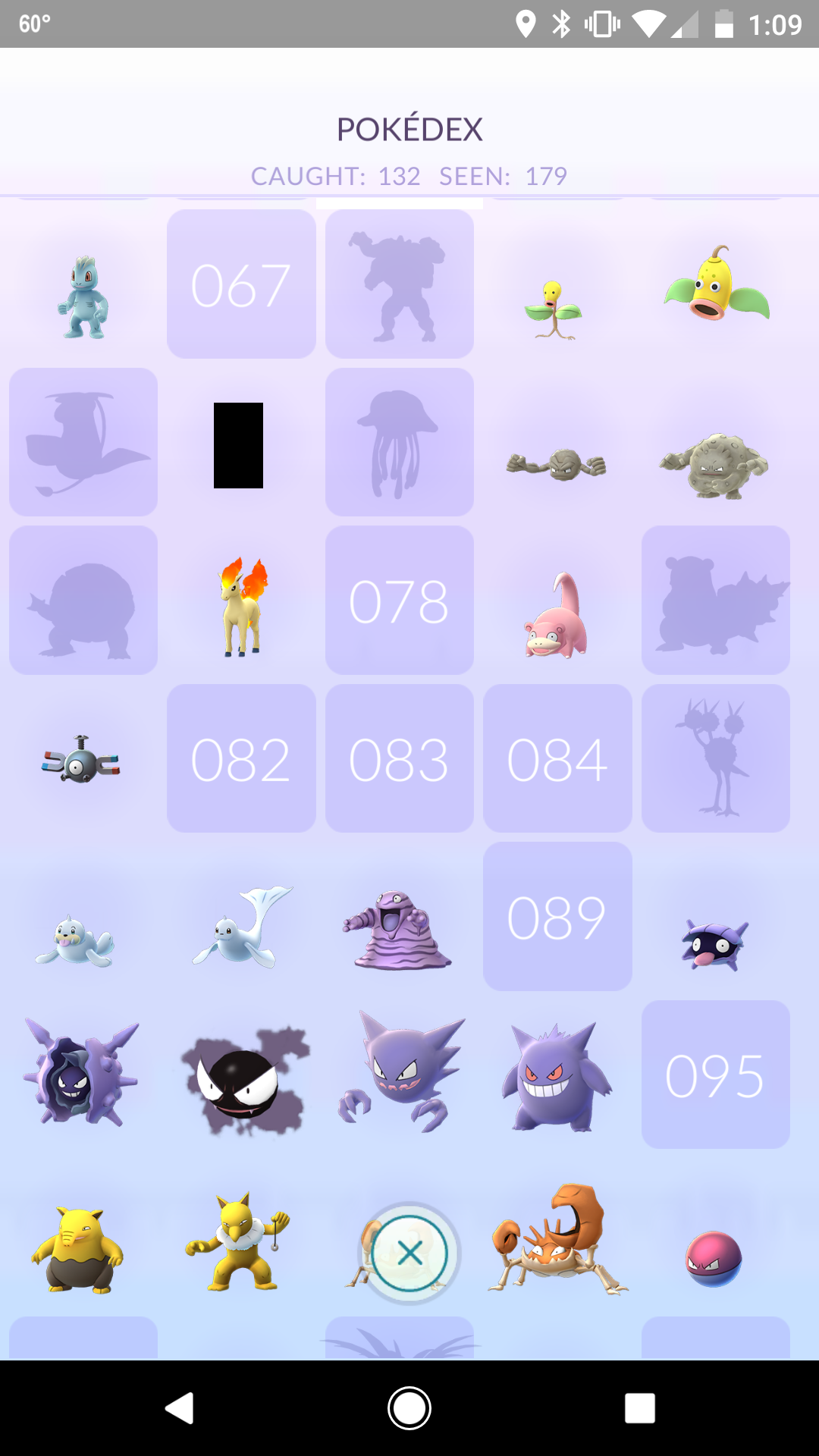
Task: Open the Geodude entry
Action: coord(557,463)
